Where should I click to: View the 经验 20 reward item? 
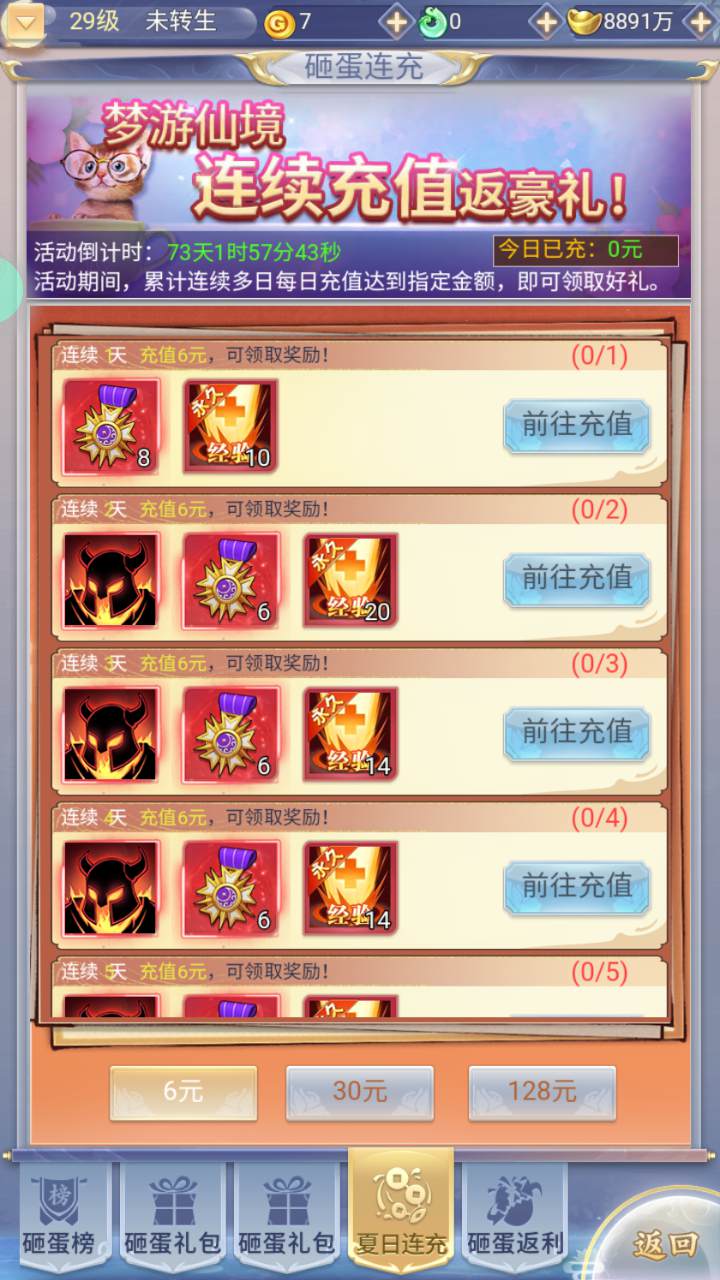coord(350,580)
